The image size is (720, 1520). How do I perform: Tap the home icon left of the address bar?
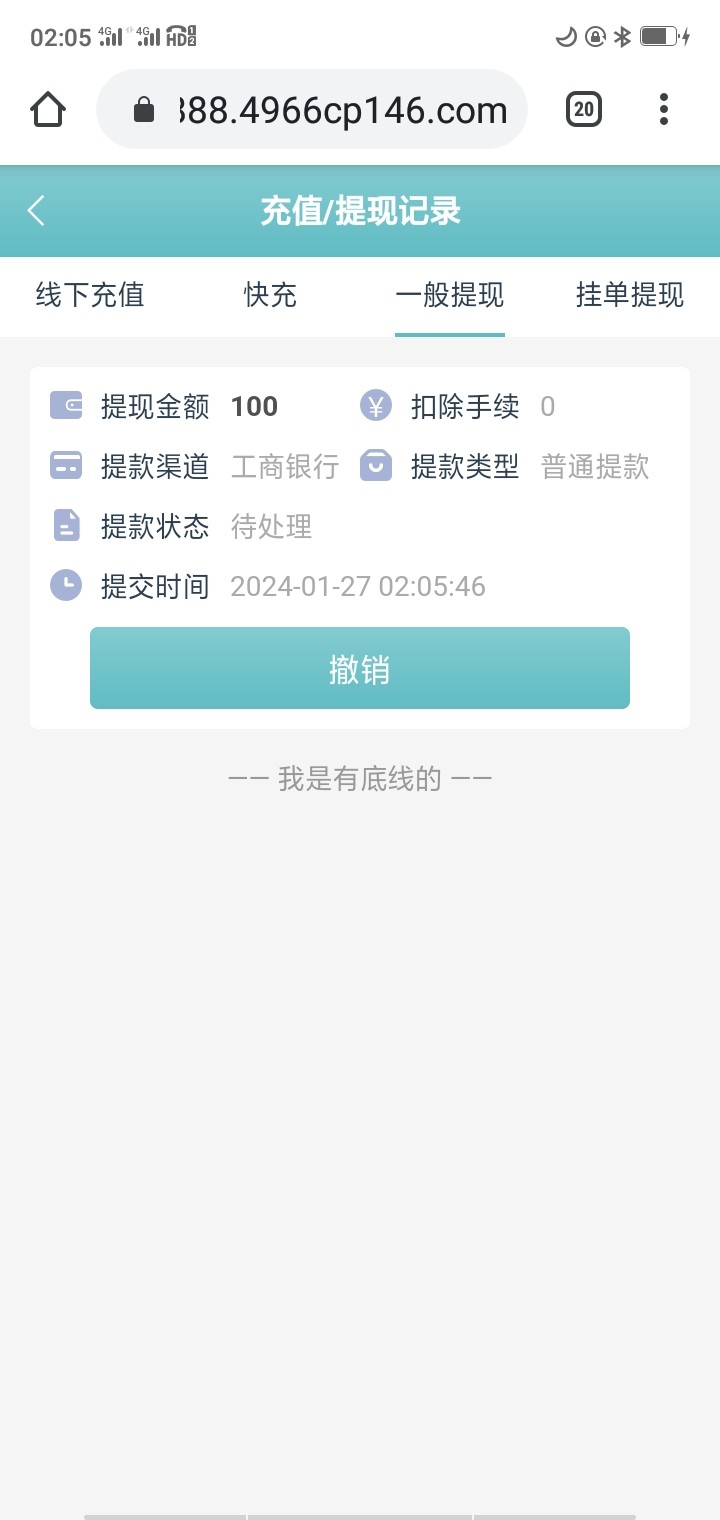click(48, 109)
